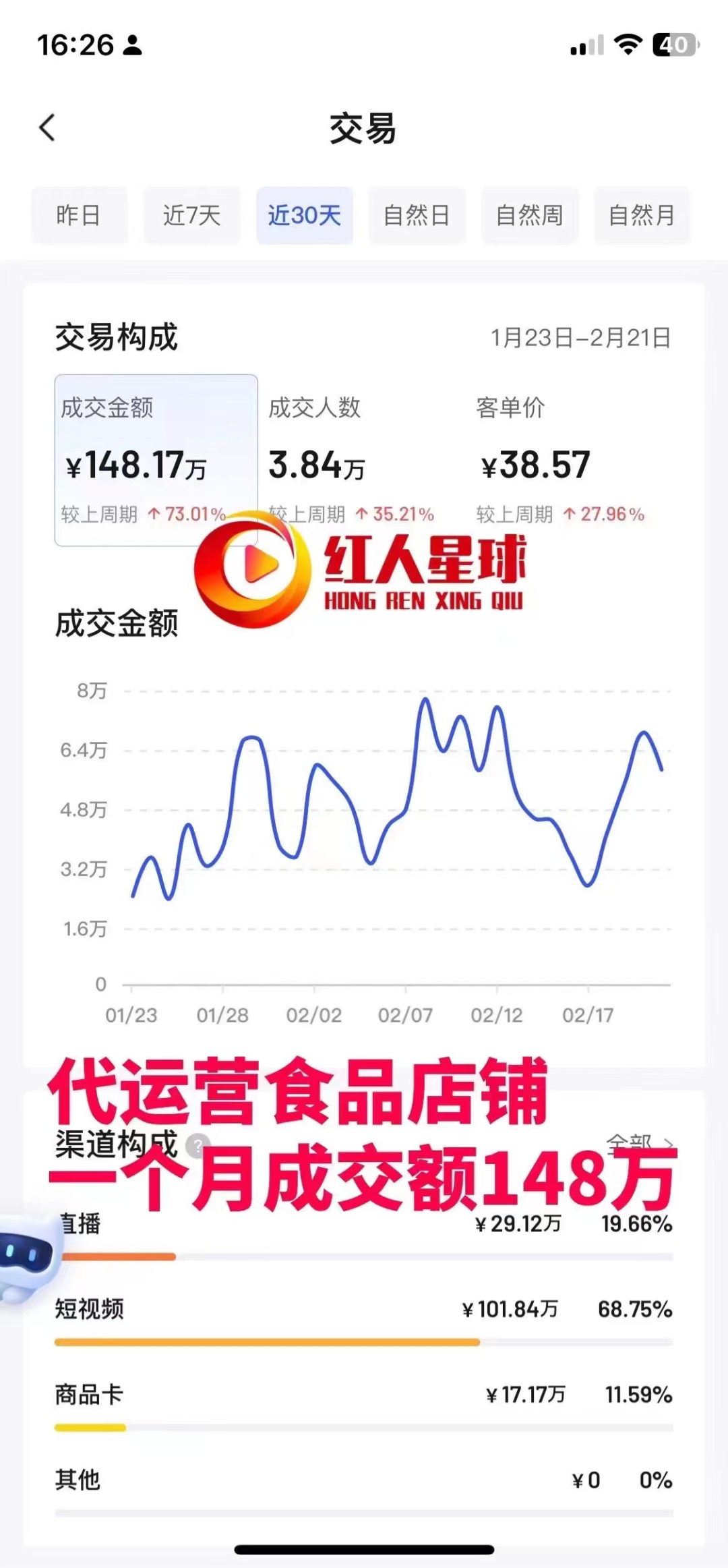Tap the home indicator bar at bottom
This screenshot has width=728, height=1568.
[x=364, y=1550]
